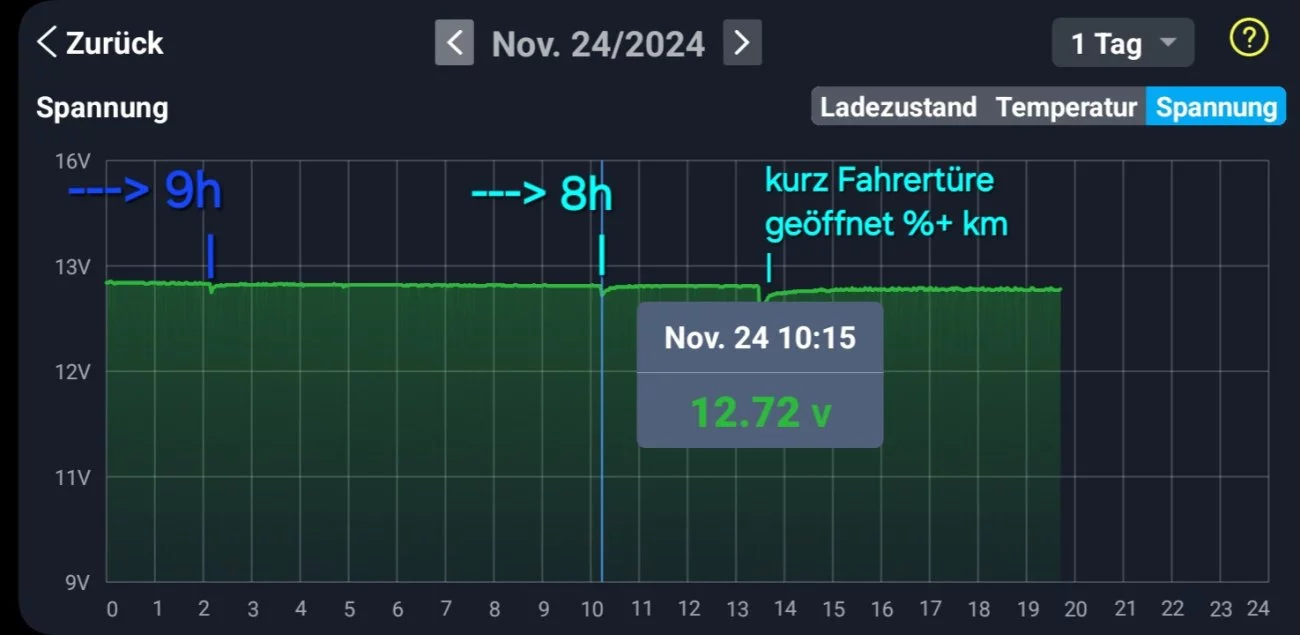Image resolution: width=1300 pixels, height=635 pixels.
Task: Open the help question mark icon
Action: [1248, 39]
